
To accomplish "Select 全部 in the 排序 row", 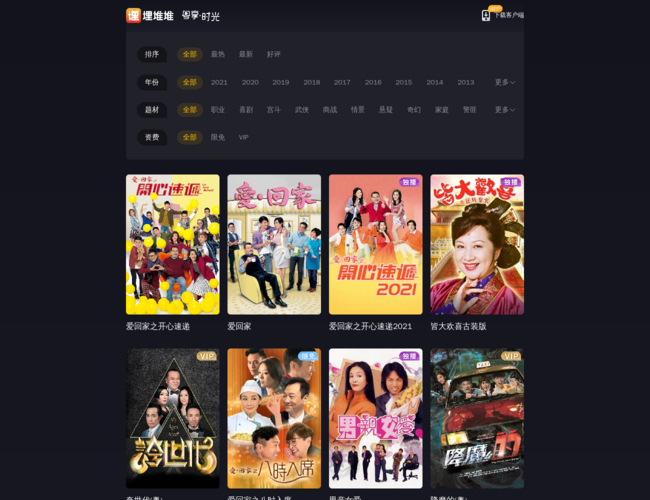I will tap(190, 54).
